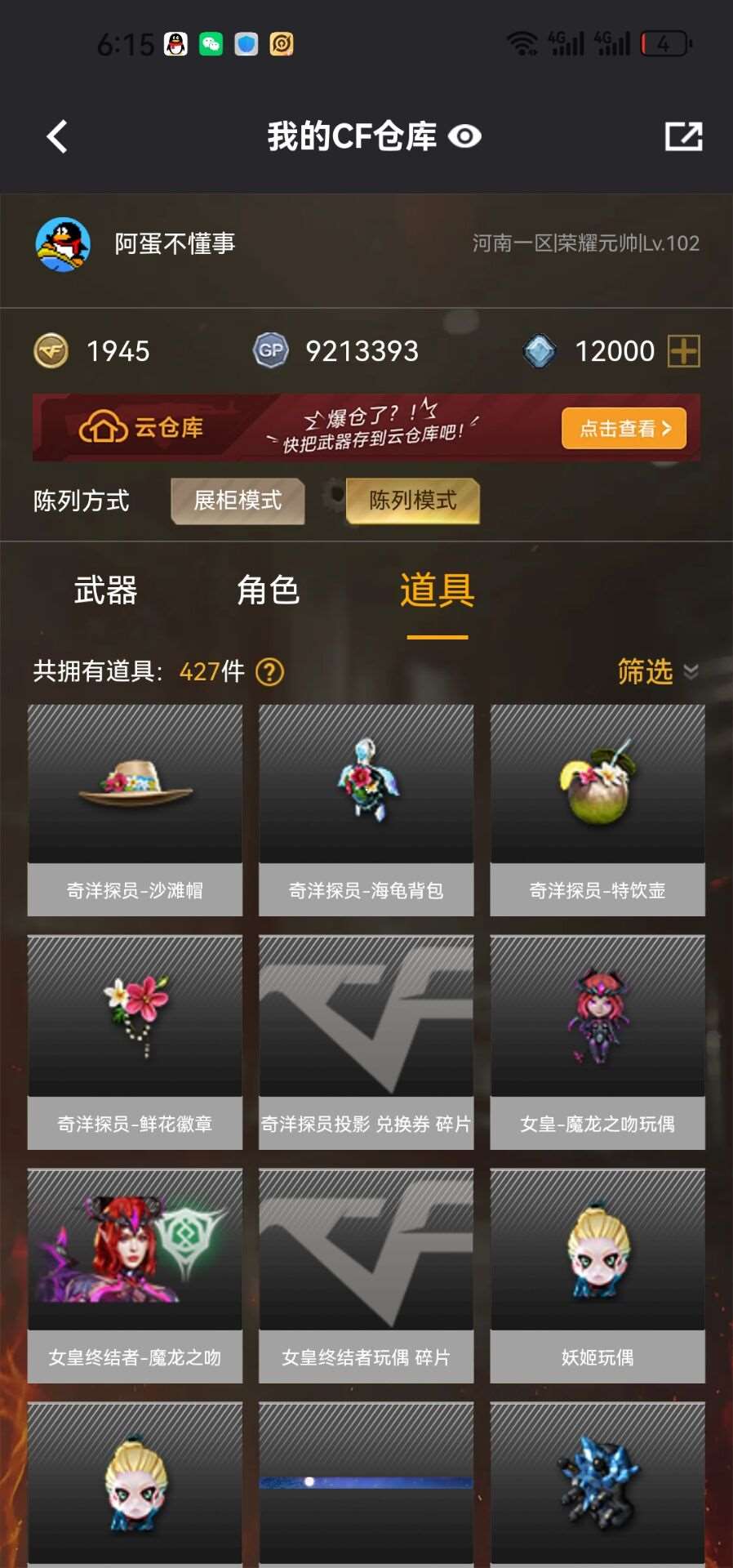Image resolution: width=733 pixels, height=1568 pixels.
Task: Add more diamonds with plus button
Action: (683, 352)
